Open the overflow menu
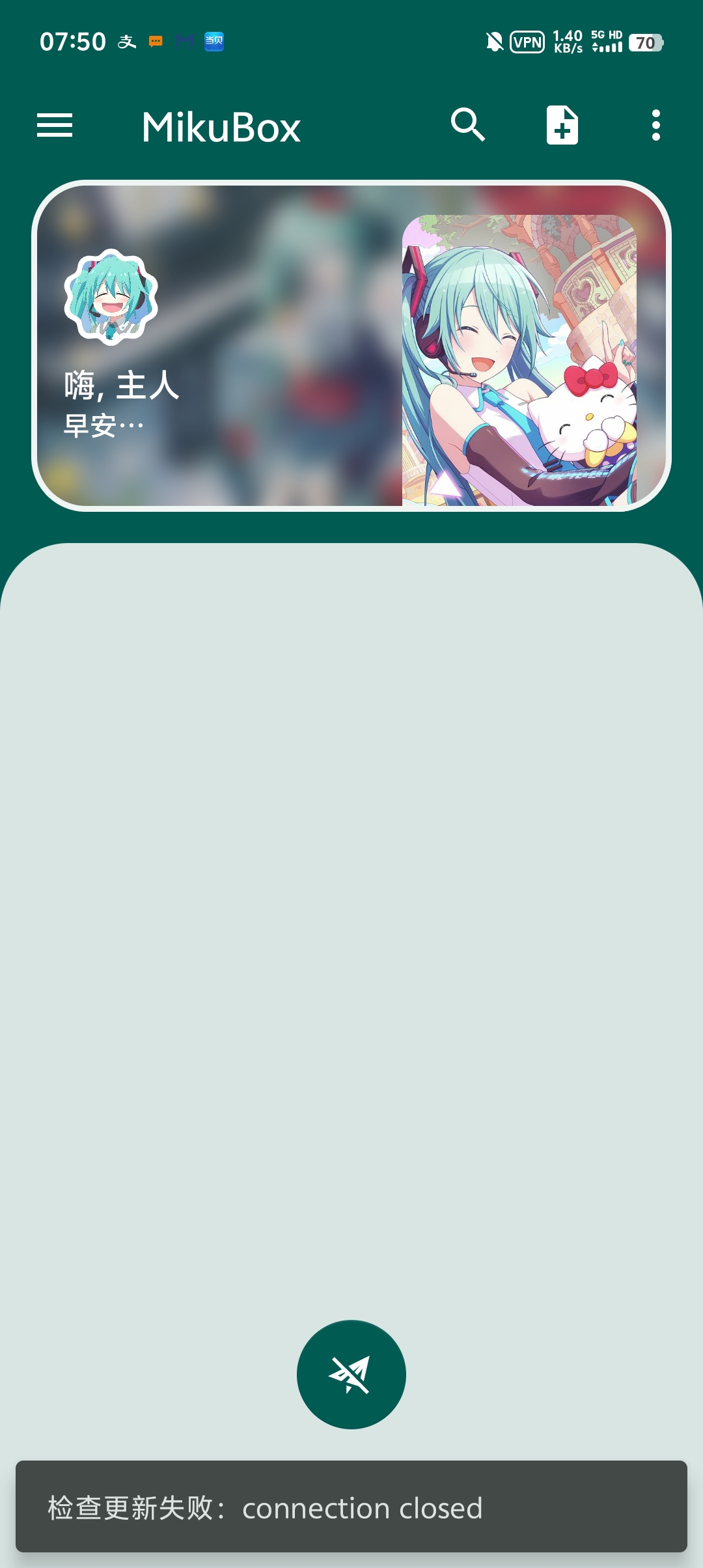This screenshot has height=1568, width=703. point(655,125)
